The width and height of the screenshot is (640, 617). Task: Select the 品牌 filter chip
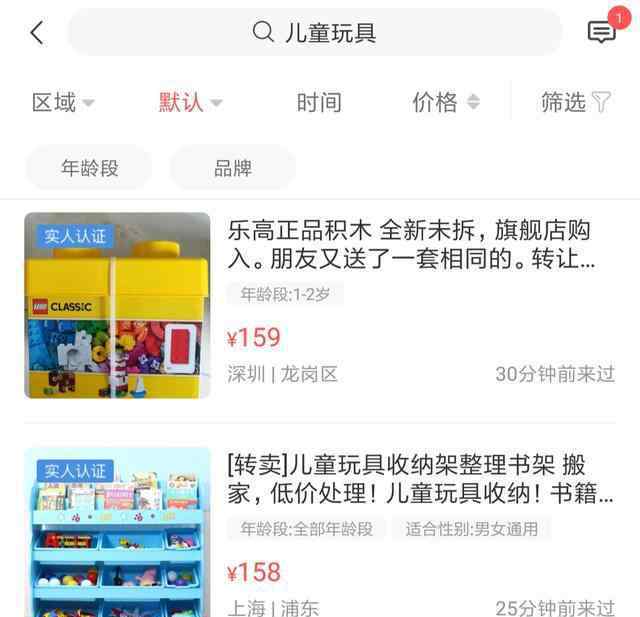click(232, 168)
